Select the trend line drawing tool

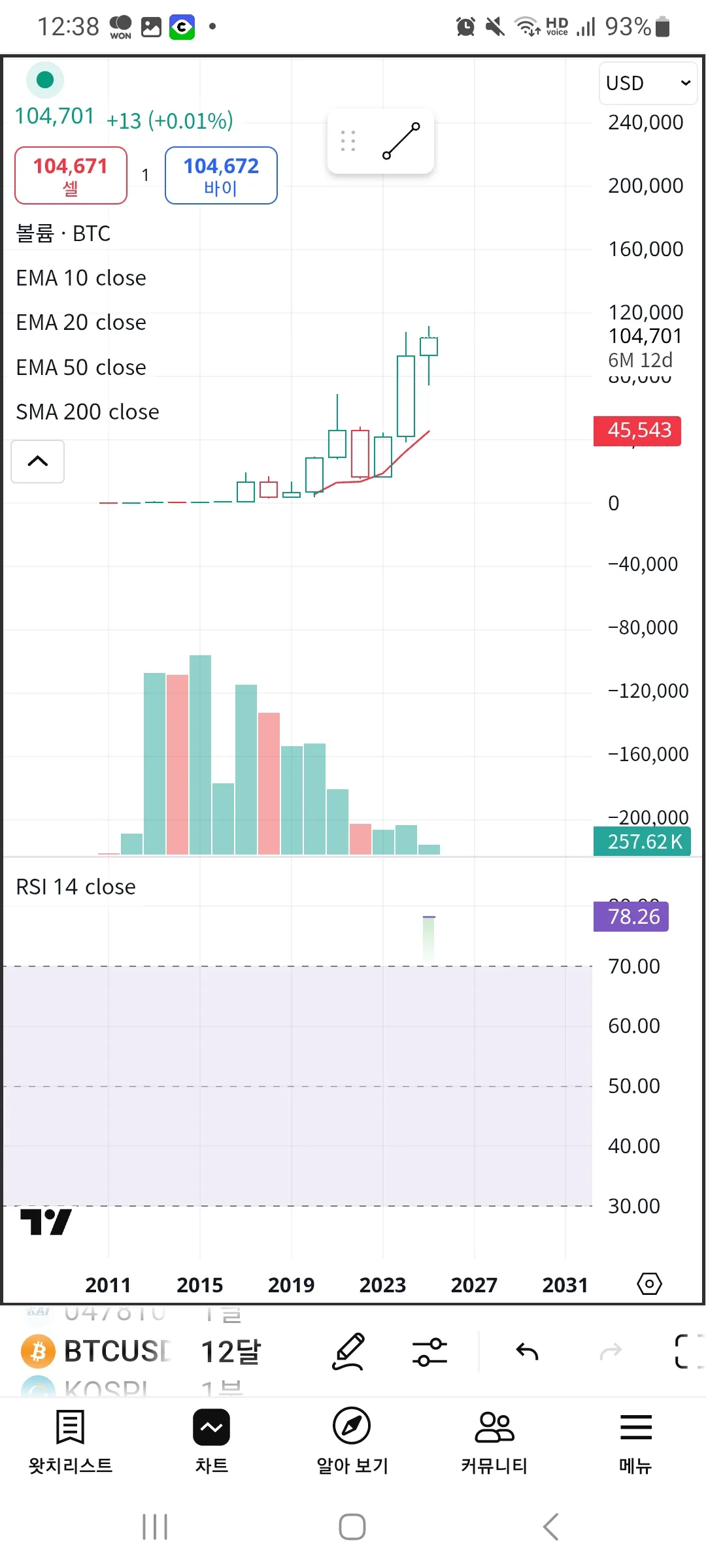(401, 141)
